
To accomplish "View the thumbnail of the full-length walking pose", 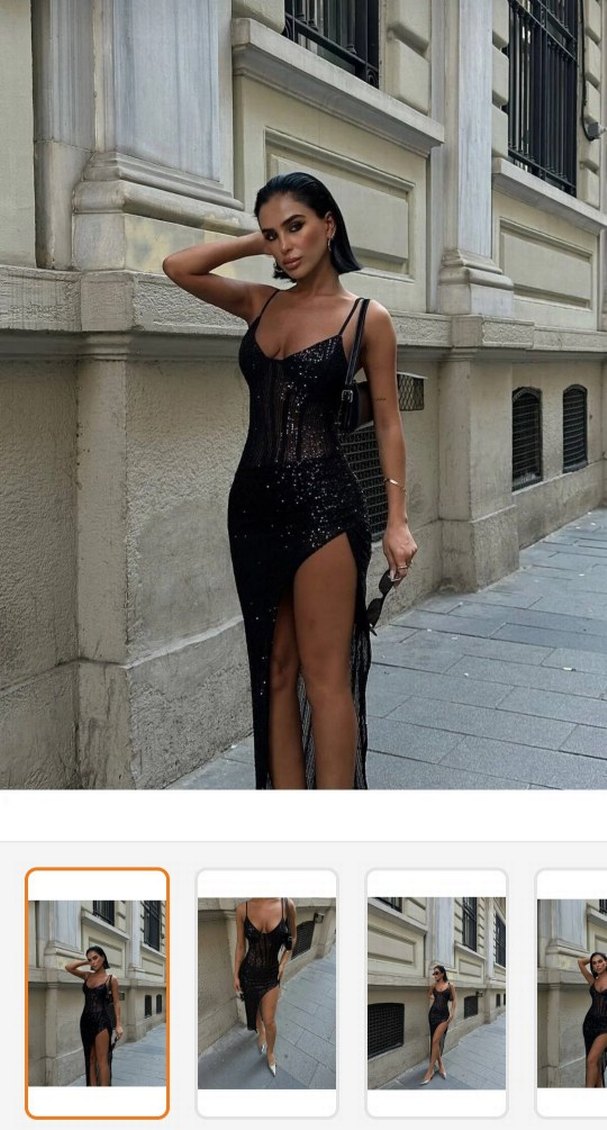I will tap(437, 992).
